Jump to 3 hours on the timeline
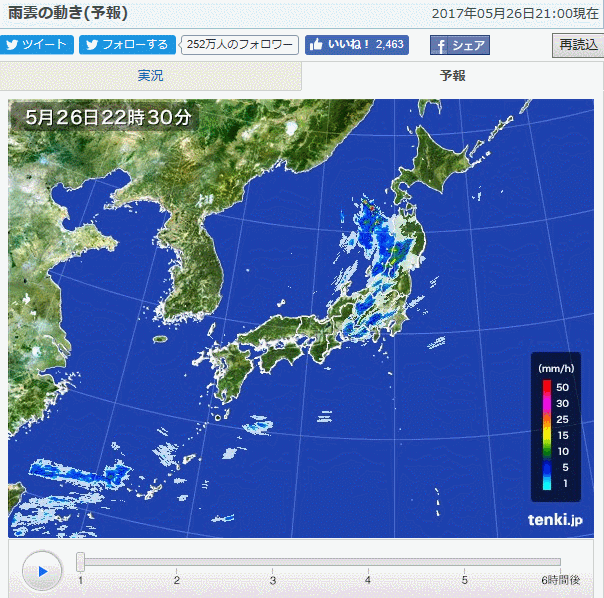604x598 pixels. point(273,563)
